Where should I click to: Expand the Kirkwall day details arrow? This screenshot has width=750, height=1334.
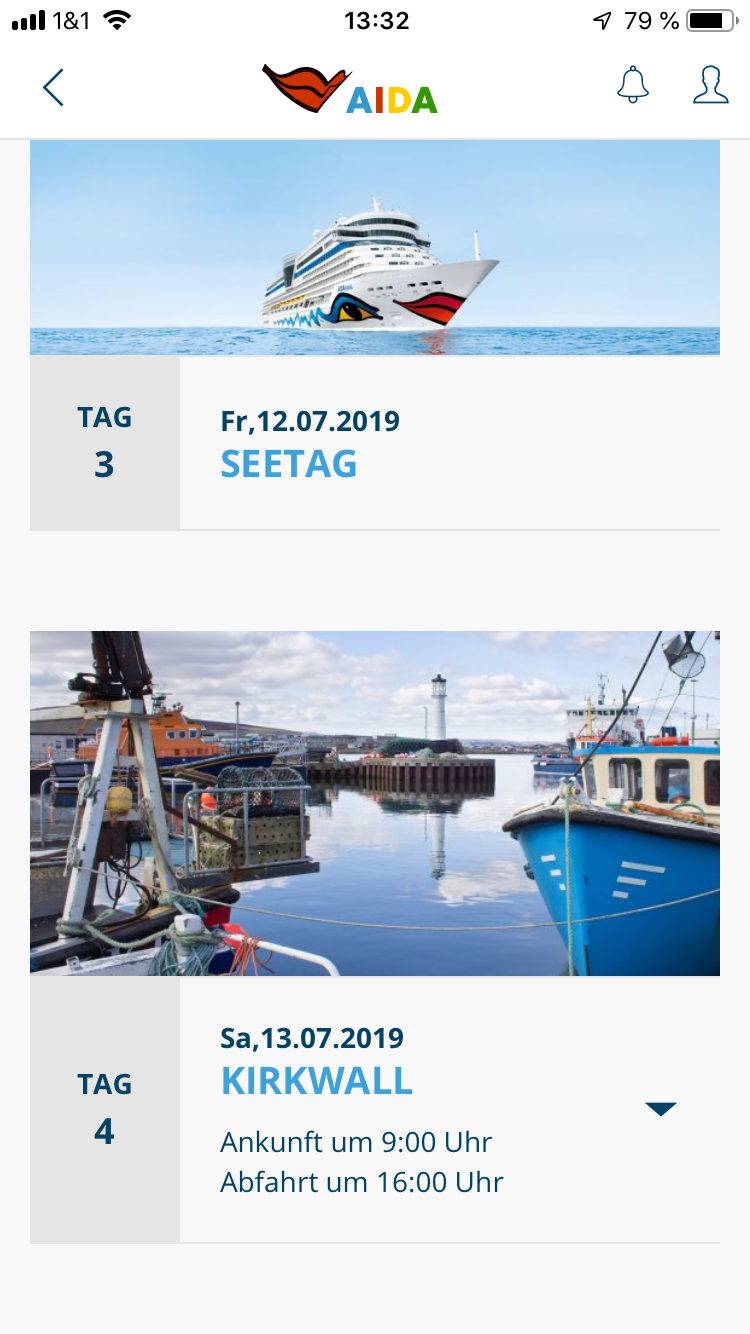(661, 1108)
